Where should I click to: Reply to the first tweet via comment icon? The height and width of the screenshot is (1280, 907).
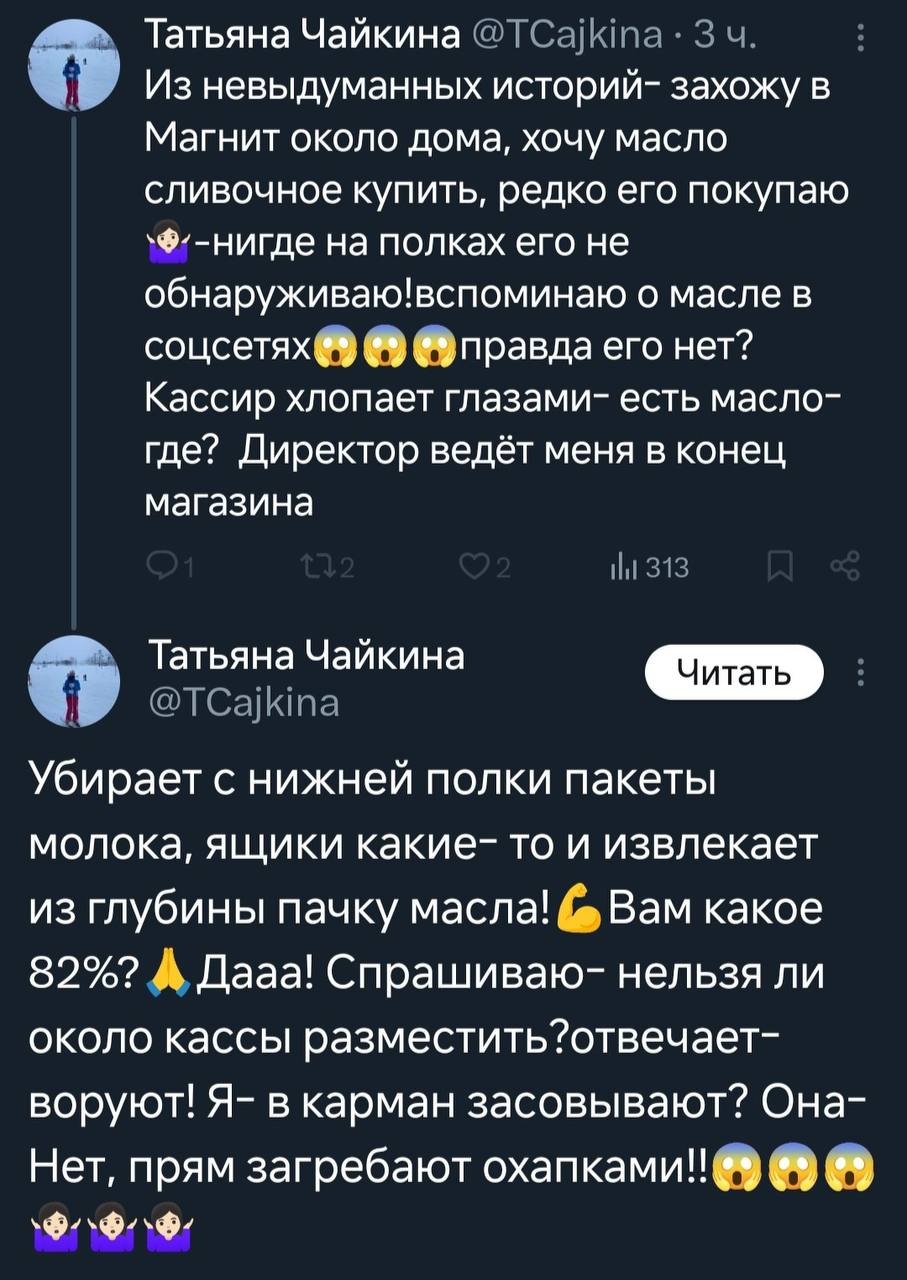(160, 569)
